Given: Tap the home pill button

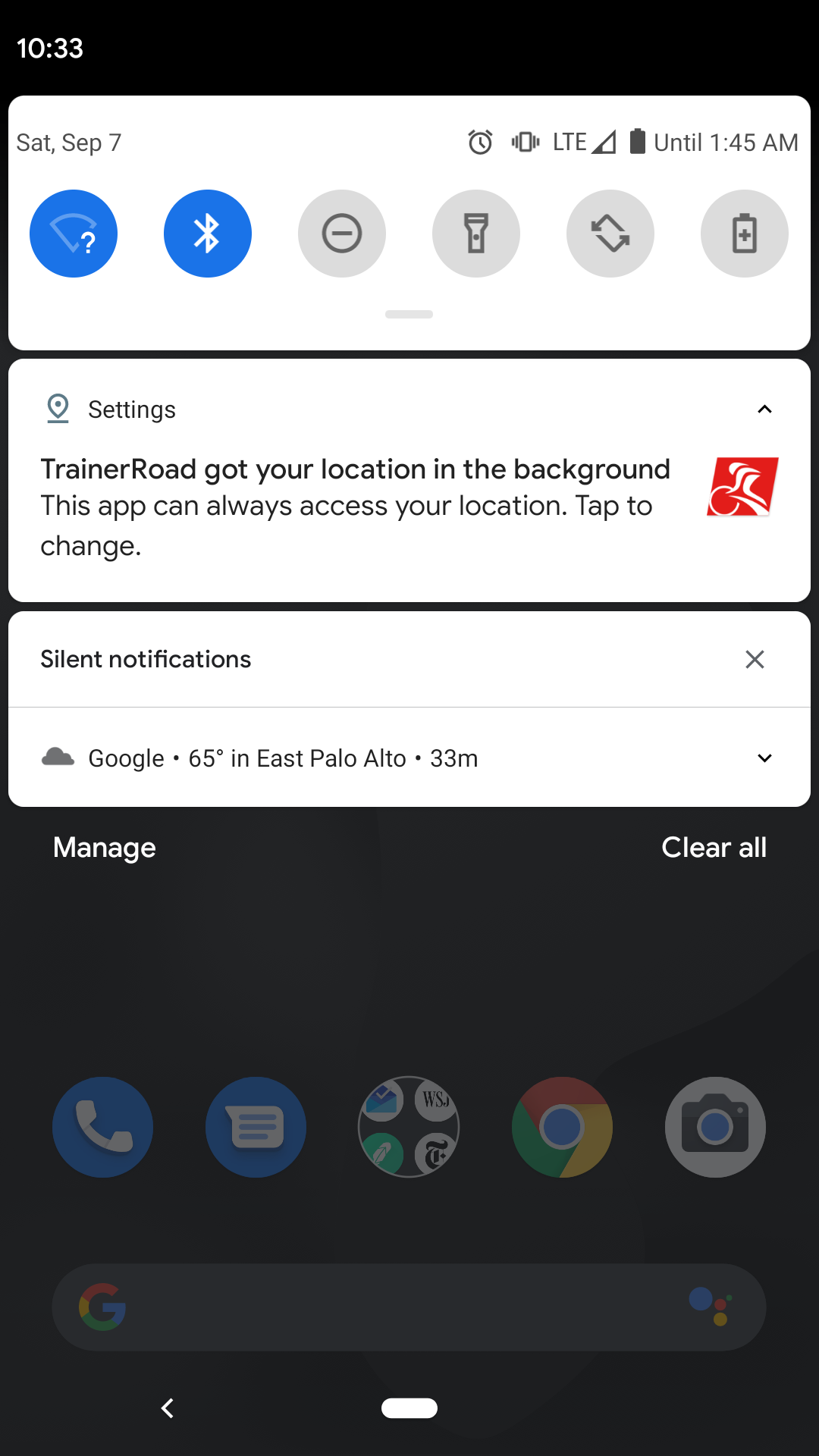Looking at the screenshot, I should pos(409,1408).
